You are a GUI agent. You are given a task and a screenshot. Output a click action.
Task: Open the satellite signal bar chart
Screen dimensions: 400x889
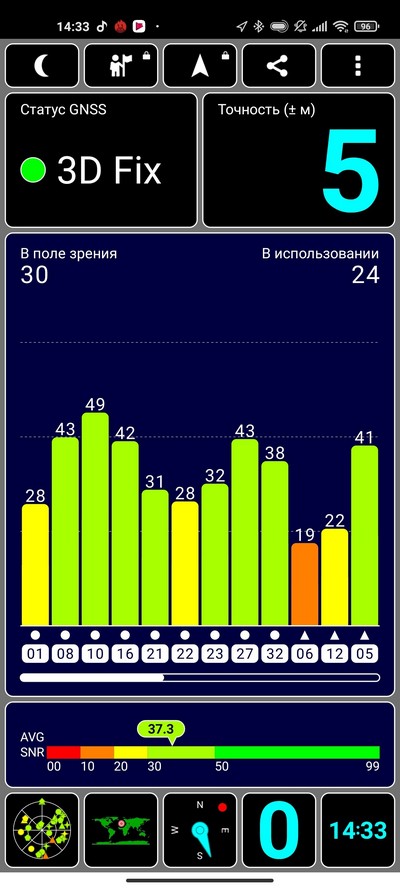tap(200, 464)
